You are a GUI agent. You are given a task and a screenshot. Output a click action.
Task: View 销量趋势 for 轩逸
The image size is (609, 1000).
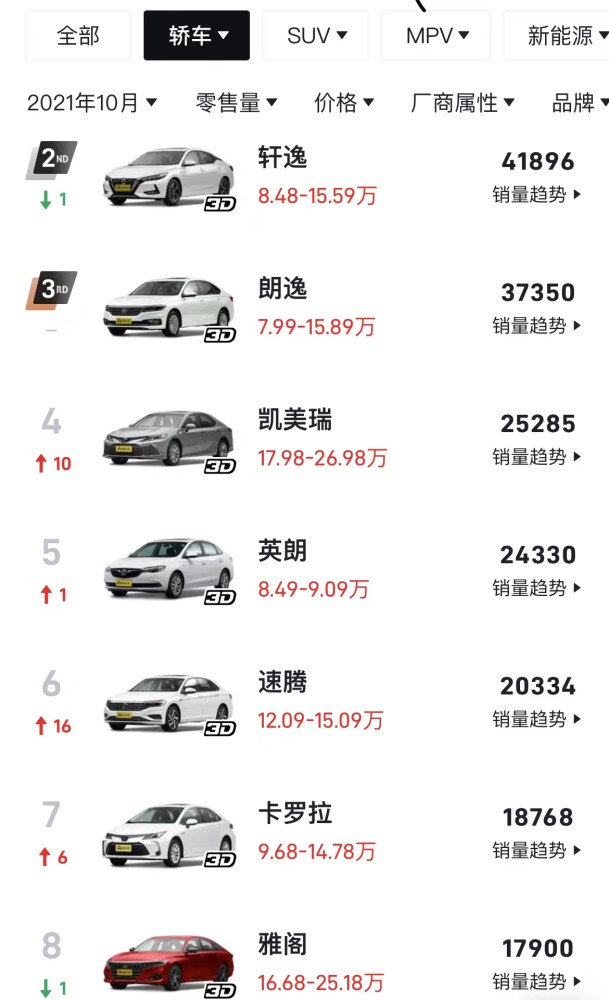click(537, 194)
